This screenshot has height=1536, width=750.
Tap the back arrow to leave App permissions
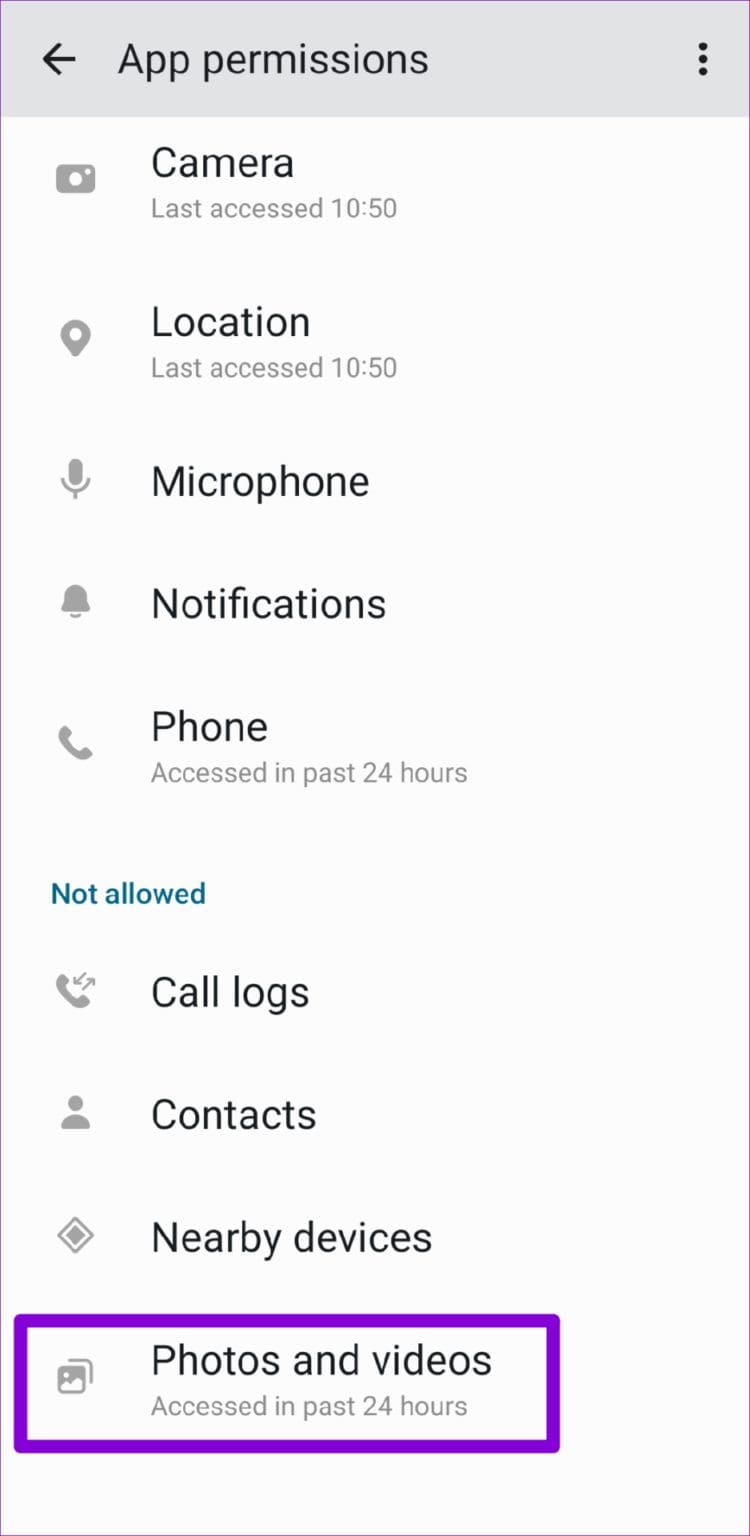point(59,59)
